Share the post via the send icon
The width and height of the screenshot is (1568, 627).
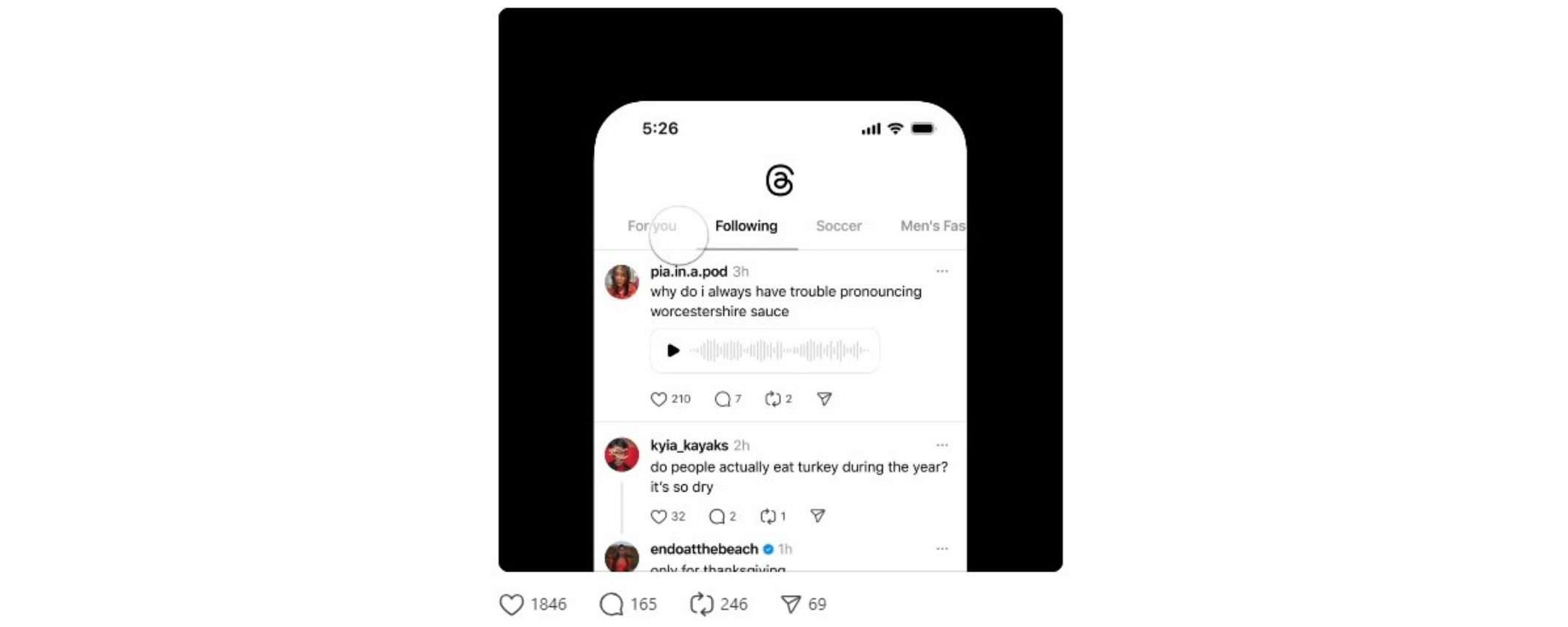coord(791,604)
